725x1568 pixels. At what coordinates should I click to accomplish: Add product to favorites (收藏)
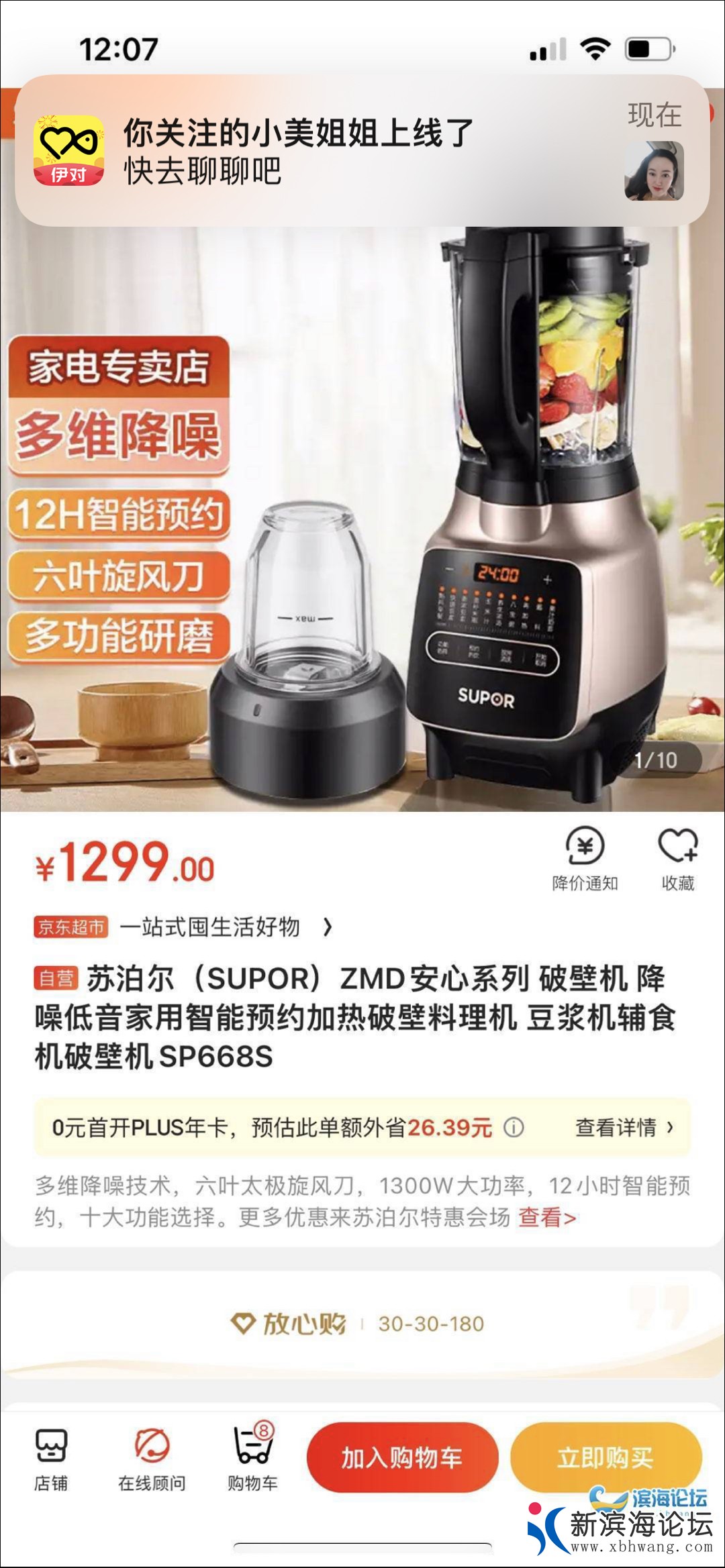tap(678, 859)
